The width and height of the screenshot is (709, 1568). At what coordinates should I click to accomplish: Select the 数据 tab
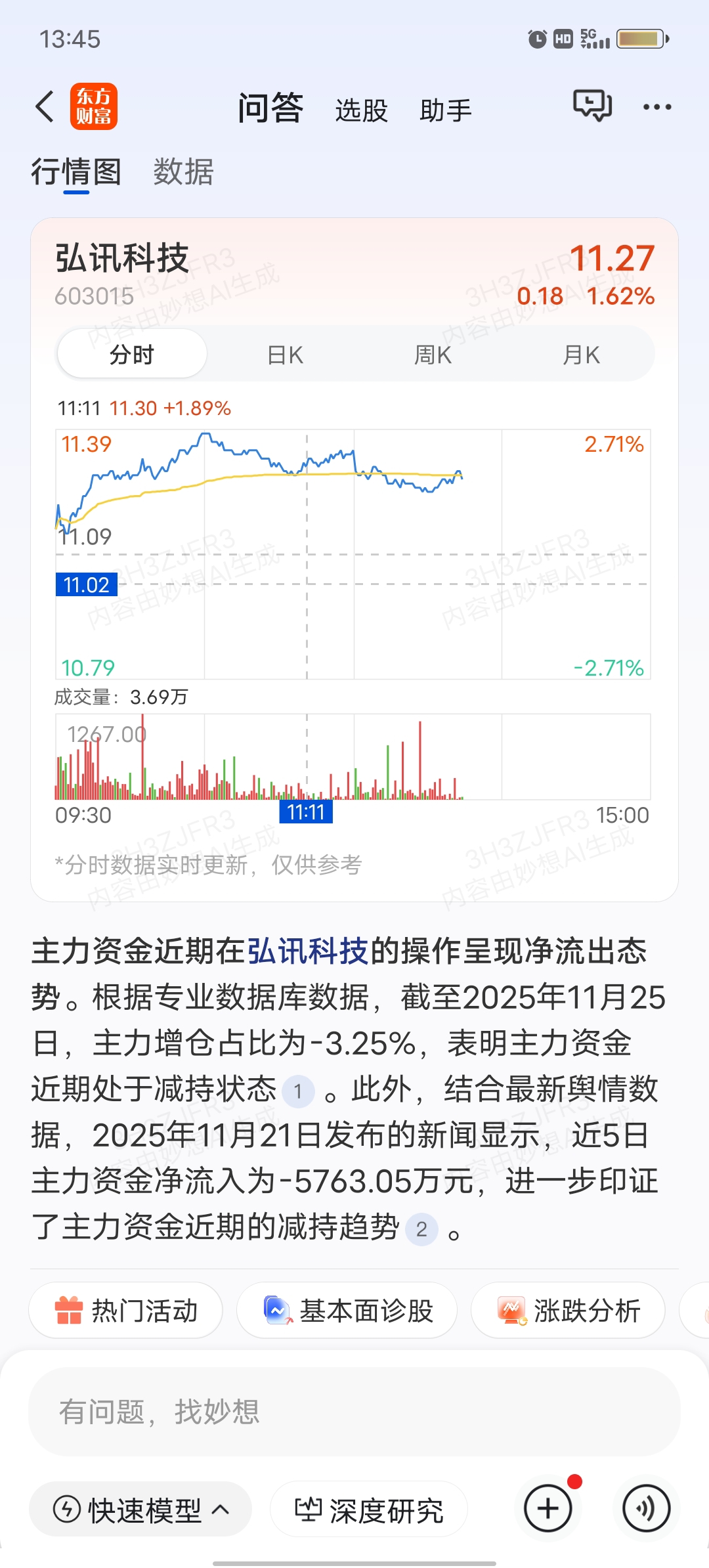(183, 172)
